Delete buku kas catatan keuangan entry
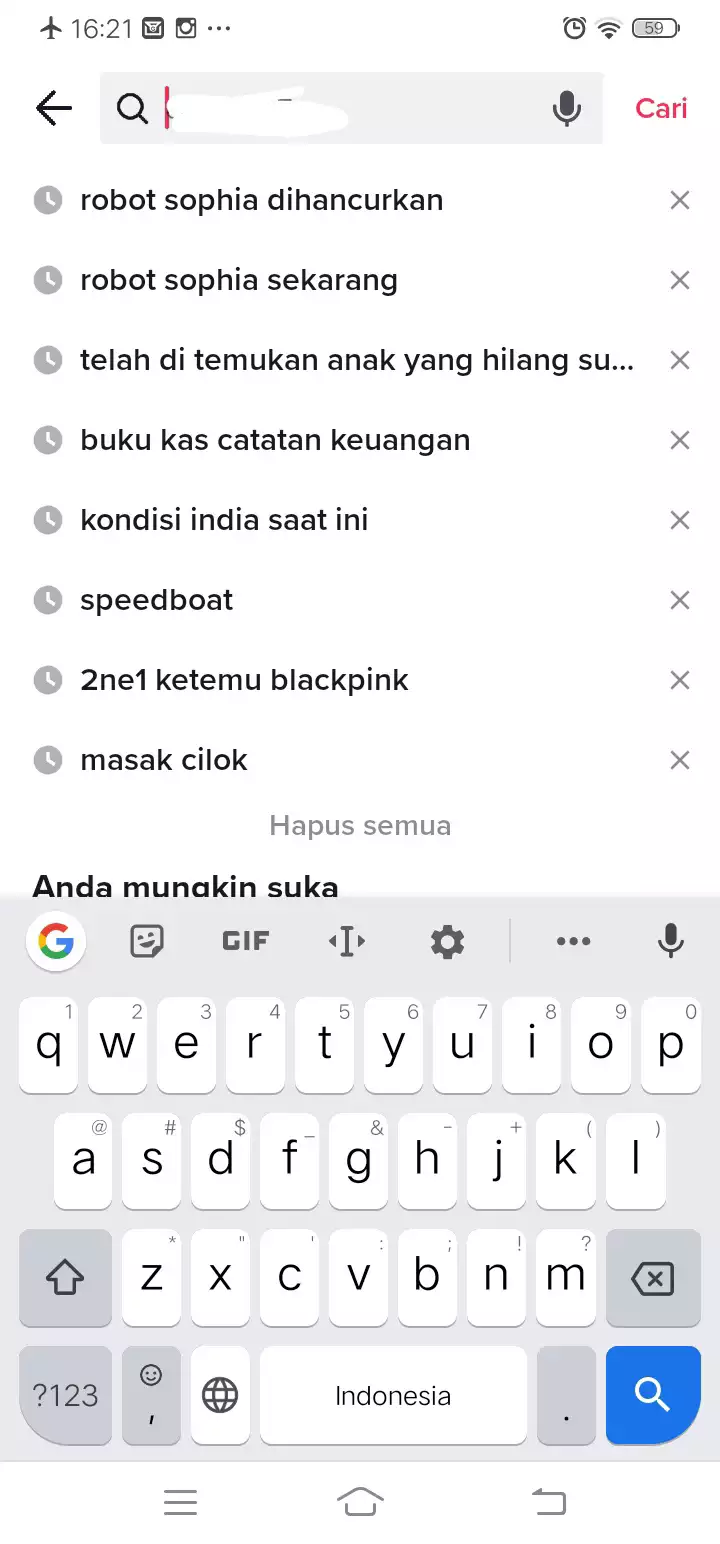This screenshot has height=1544, width=720. (x=680, y=440)
